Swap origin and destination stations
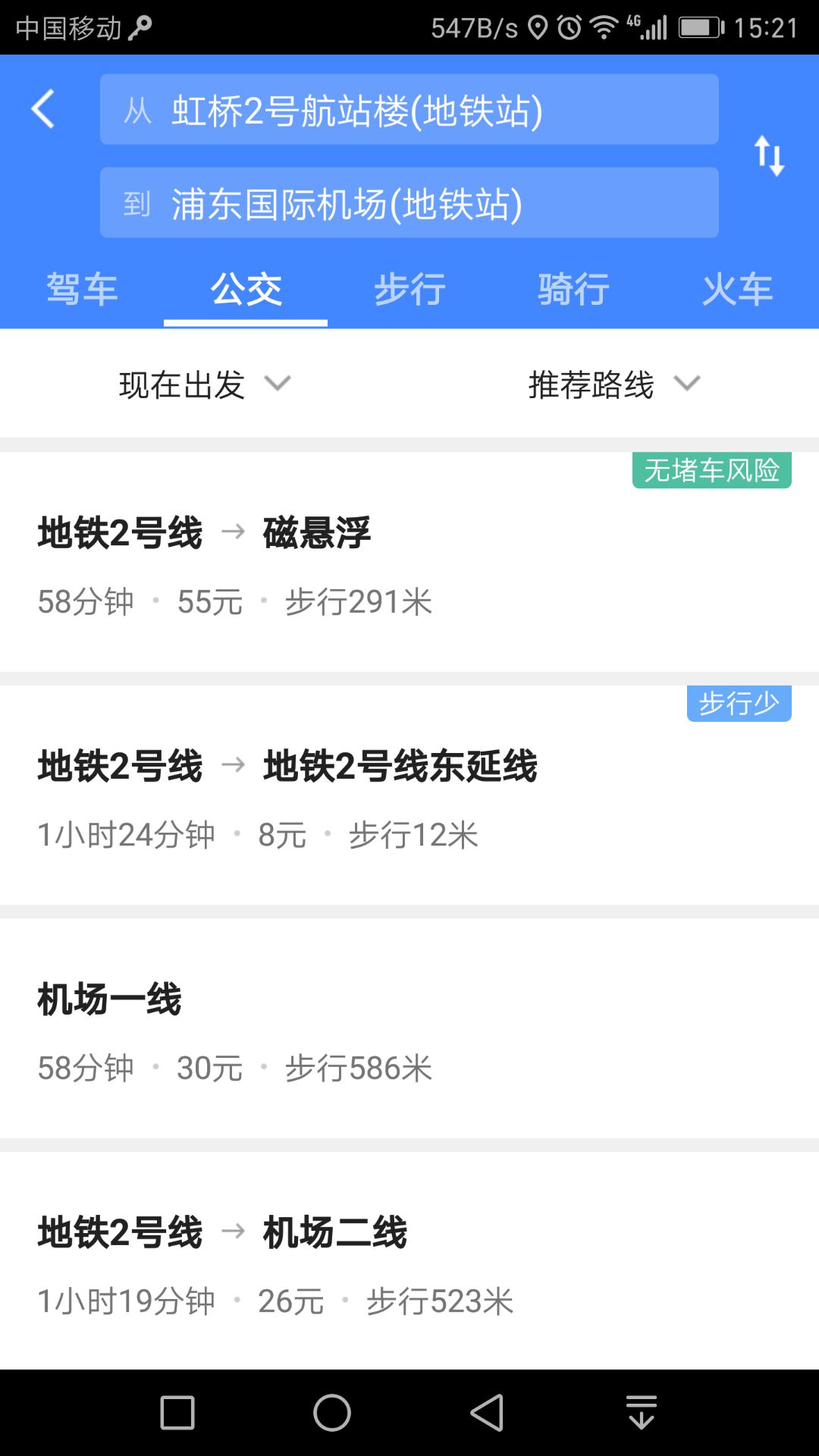819x1456 pixels. click(x=769, y=155)
